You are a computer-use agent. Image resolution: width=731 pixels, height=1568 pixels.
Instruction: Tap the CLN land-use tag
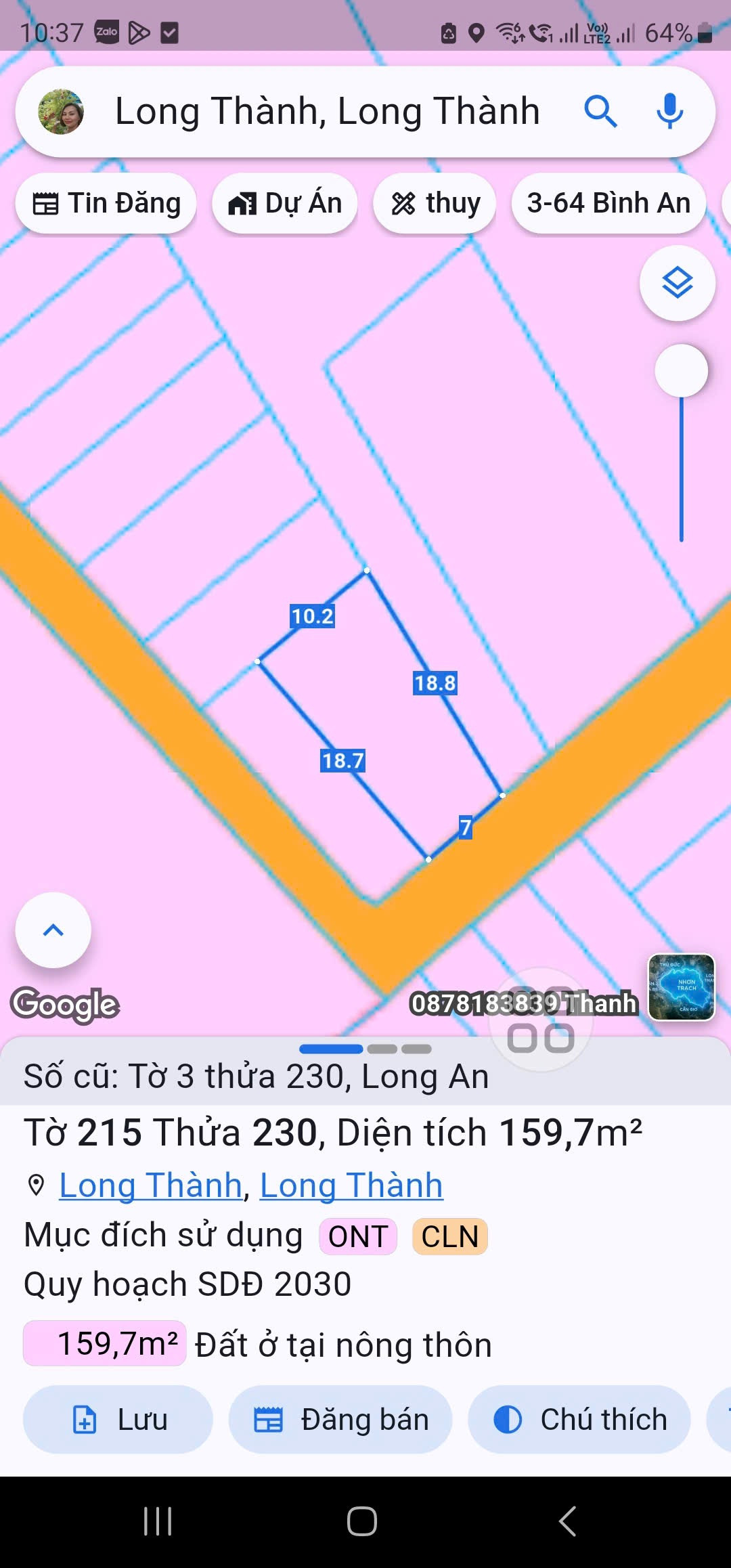pos(450,1237)
